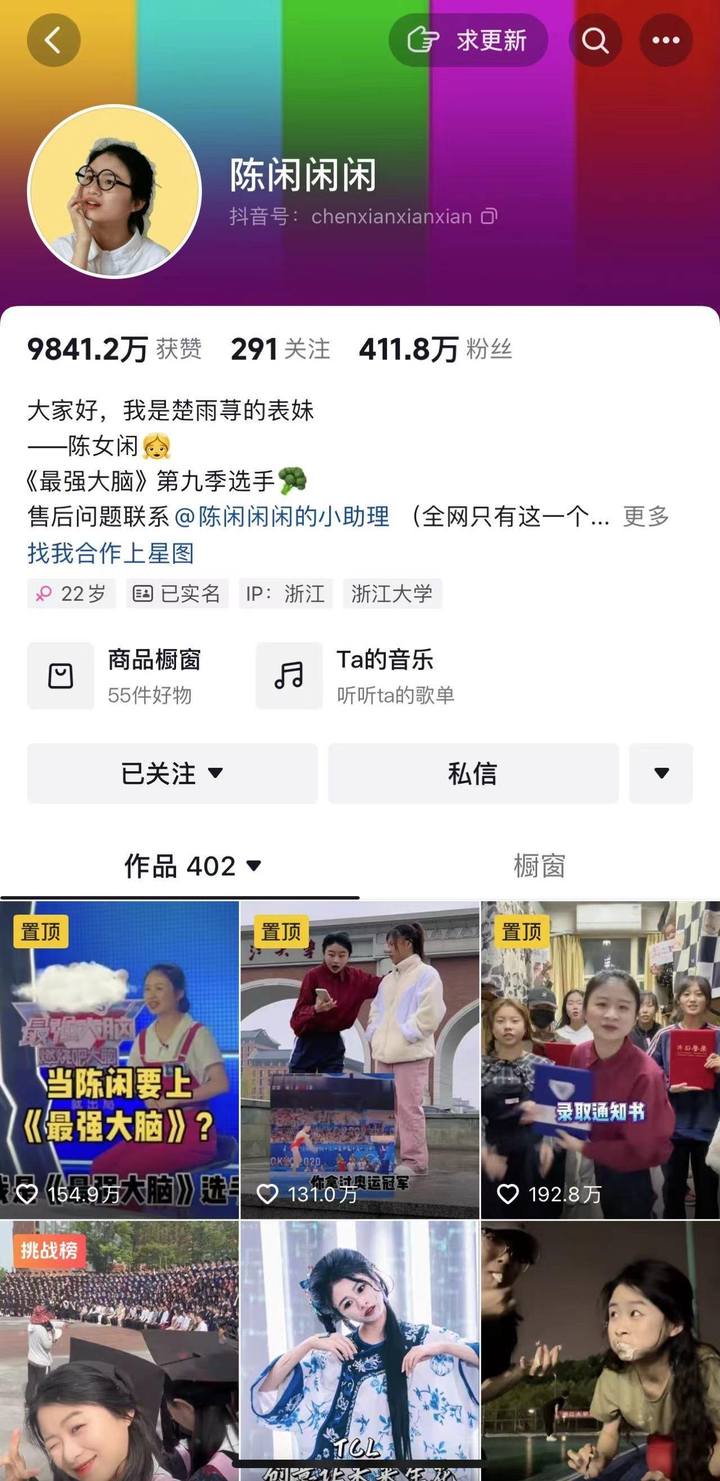Open 商品橱窗 with 55件好物
The width and height of the screenshot is (720, 1481).
[x=130, y=676]
